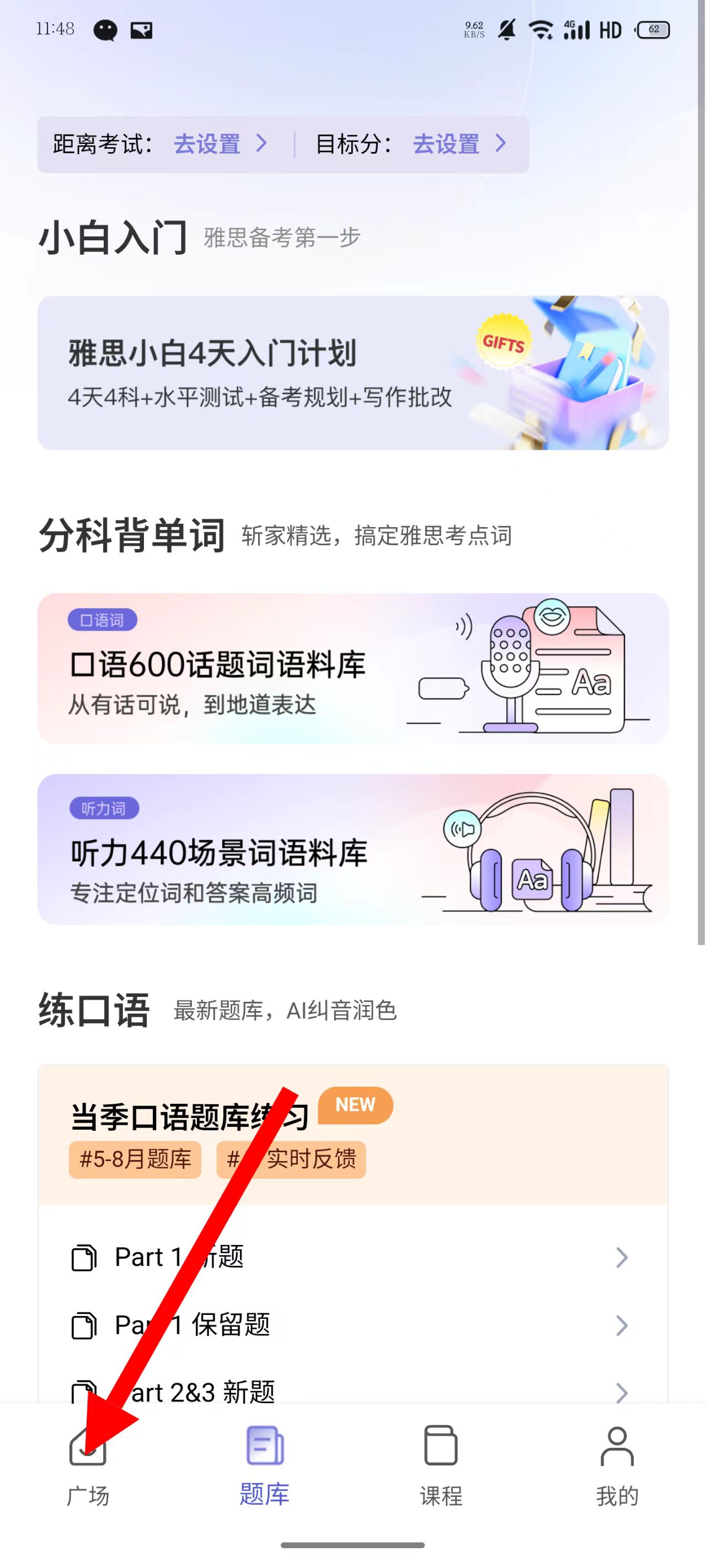Open the Part 1 保留题 row
The height and width of the screenshot is (1568, 706).
[352, 1325]
